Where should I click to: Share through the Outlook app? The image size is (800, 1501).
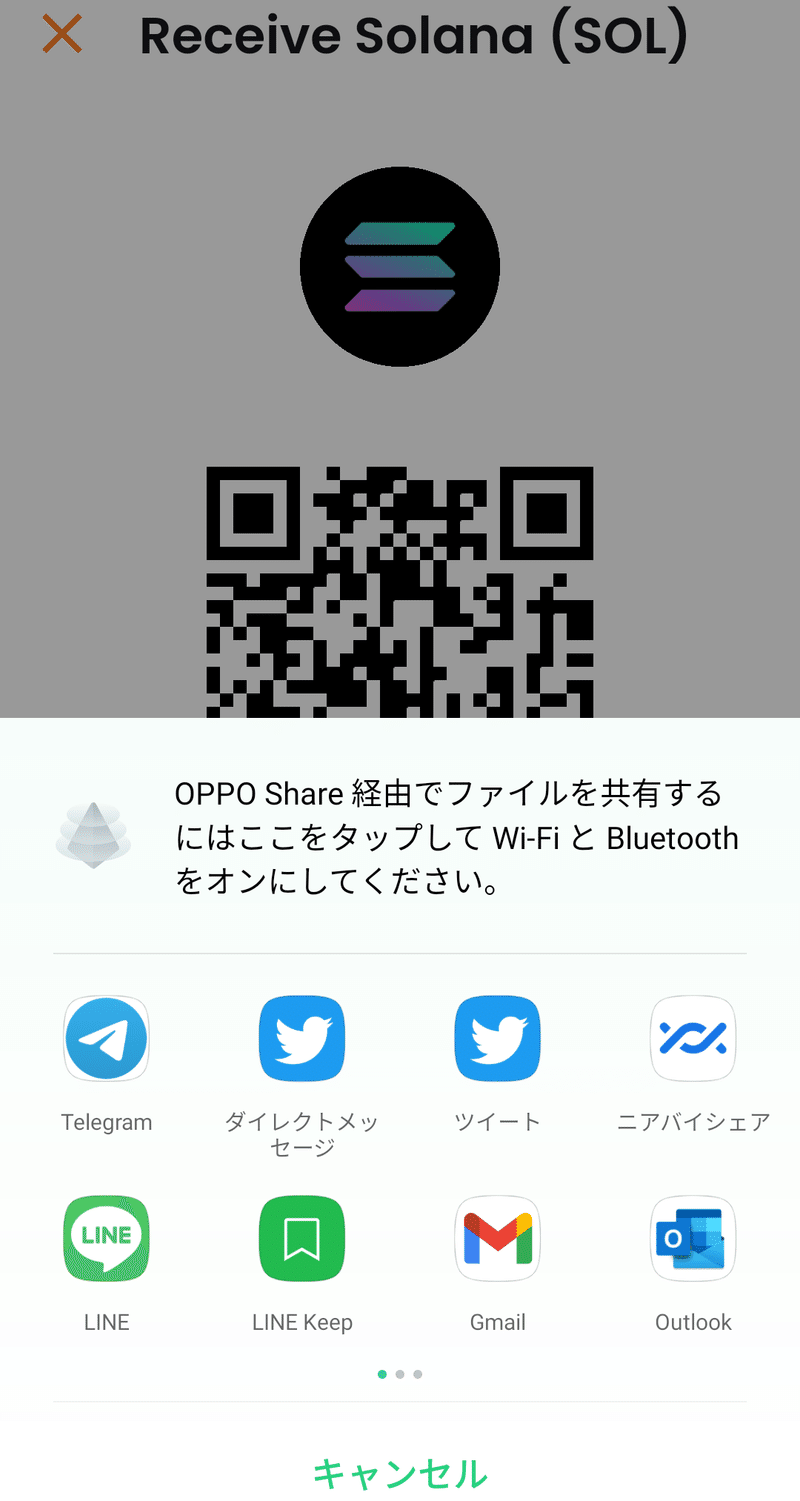(x=693, y=1238)
